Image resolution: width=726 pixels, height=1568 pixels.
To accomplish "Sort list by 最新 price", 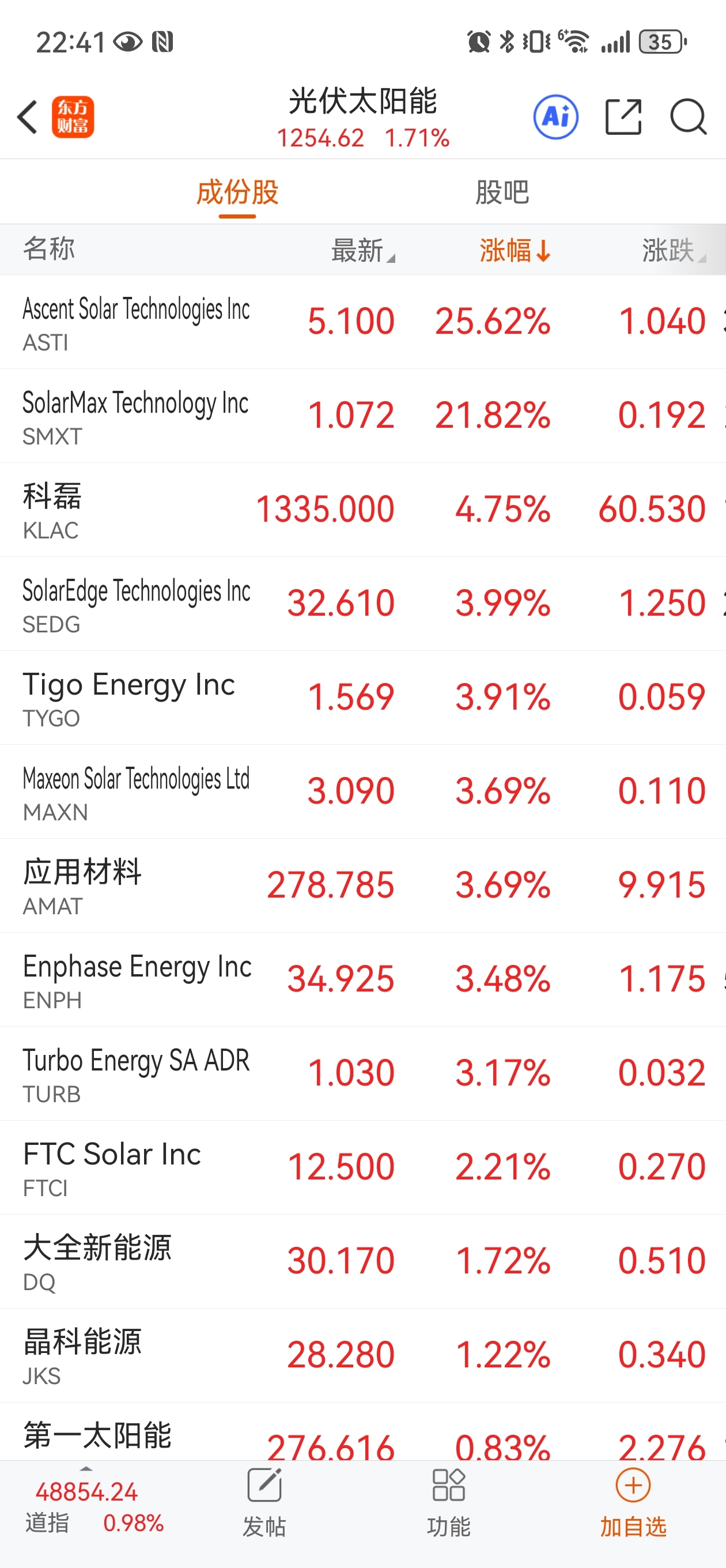I will 364,250.
